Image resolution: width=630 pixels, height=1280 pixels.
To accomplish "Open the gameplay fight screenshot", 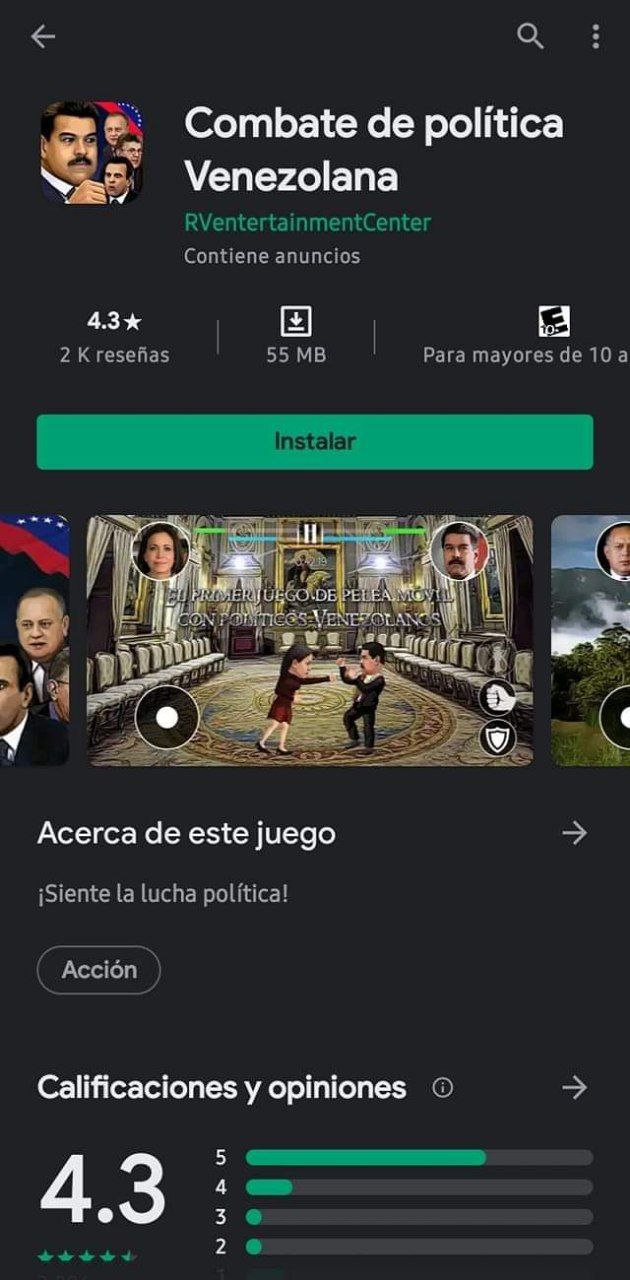I will [310, 641].
